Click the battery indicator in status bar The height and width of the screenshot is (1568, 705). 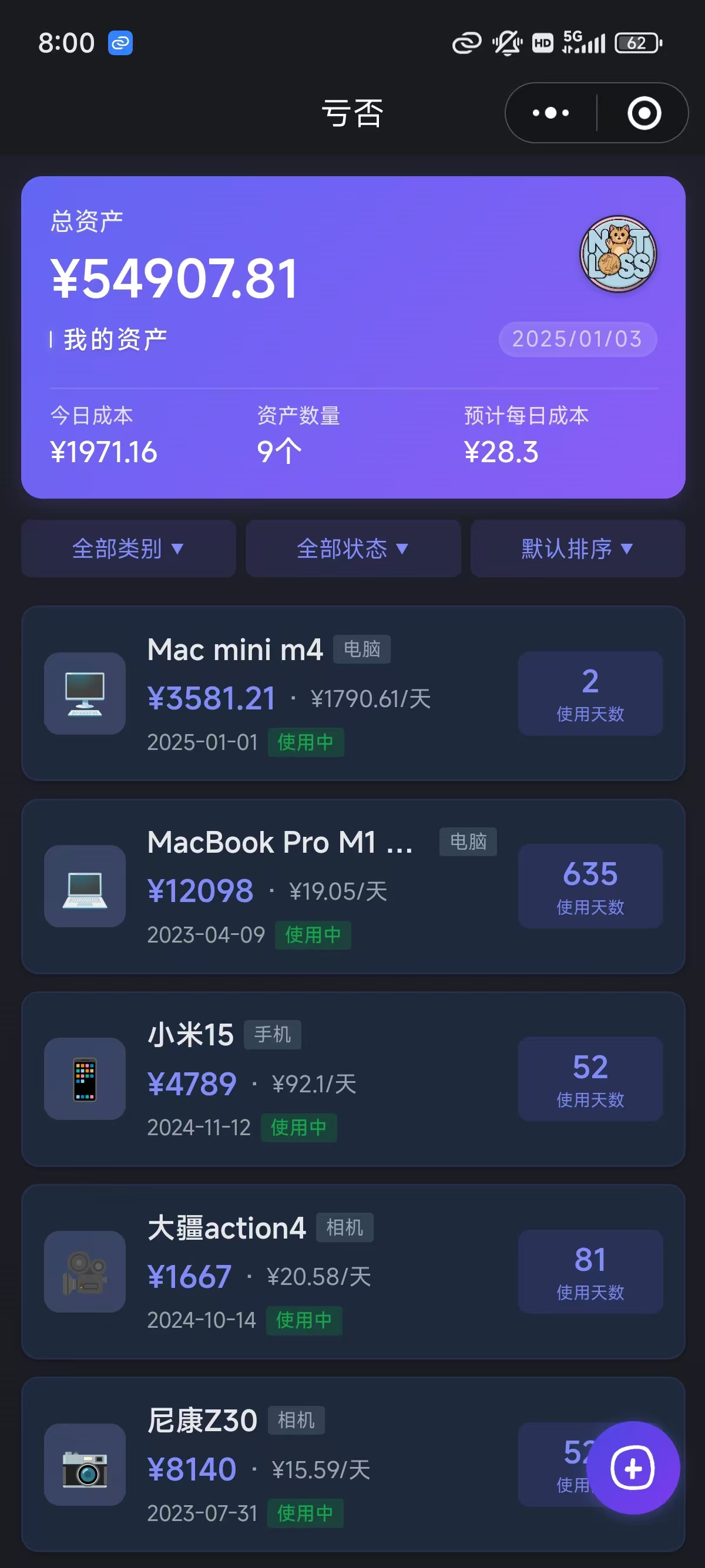pyautogui.click(x=637, y=42)
